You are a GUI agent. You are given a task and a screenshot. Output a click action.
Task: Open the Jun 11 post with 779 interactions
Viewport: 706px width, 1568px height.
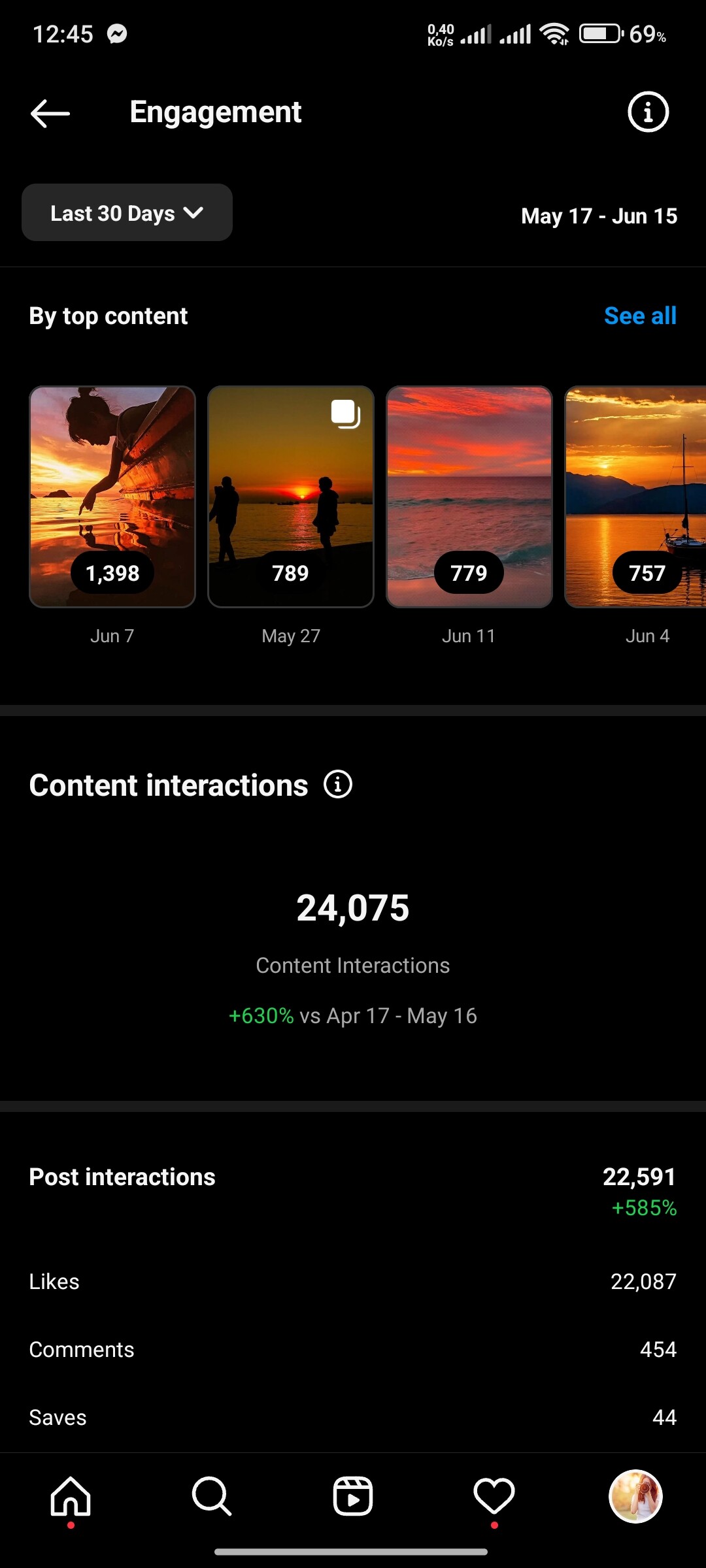coord(469,497)
